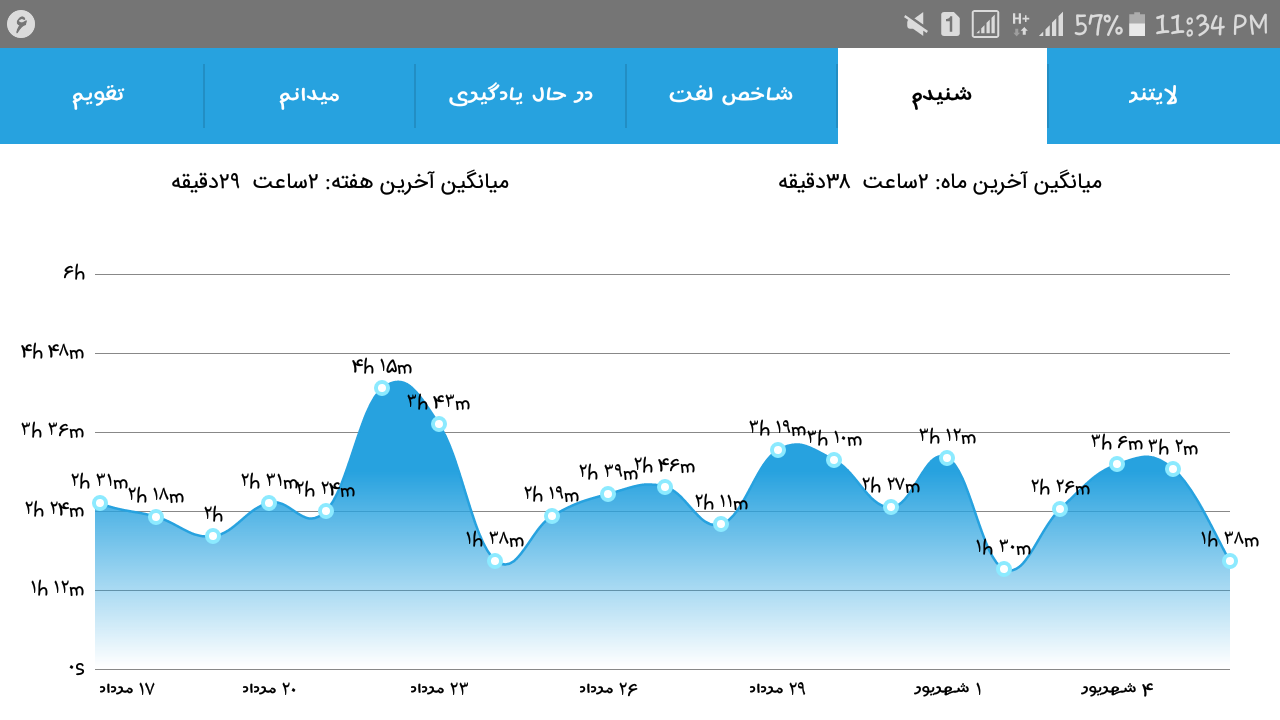Tap the 3h 12m chart data point

947,458
